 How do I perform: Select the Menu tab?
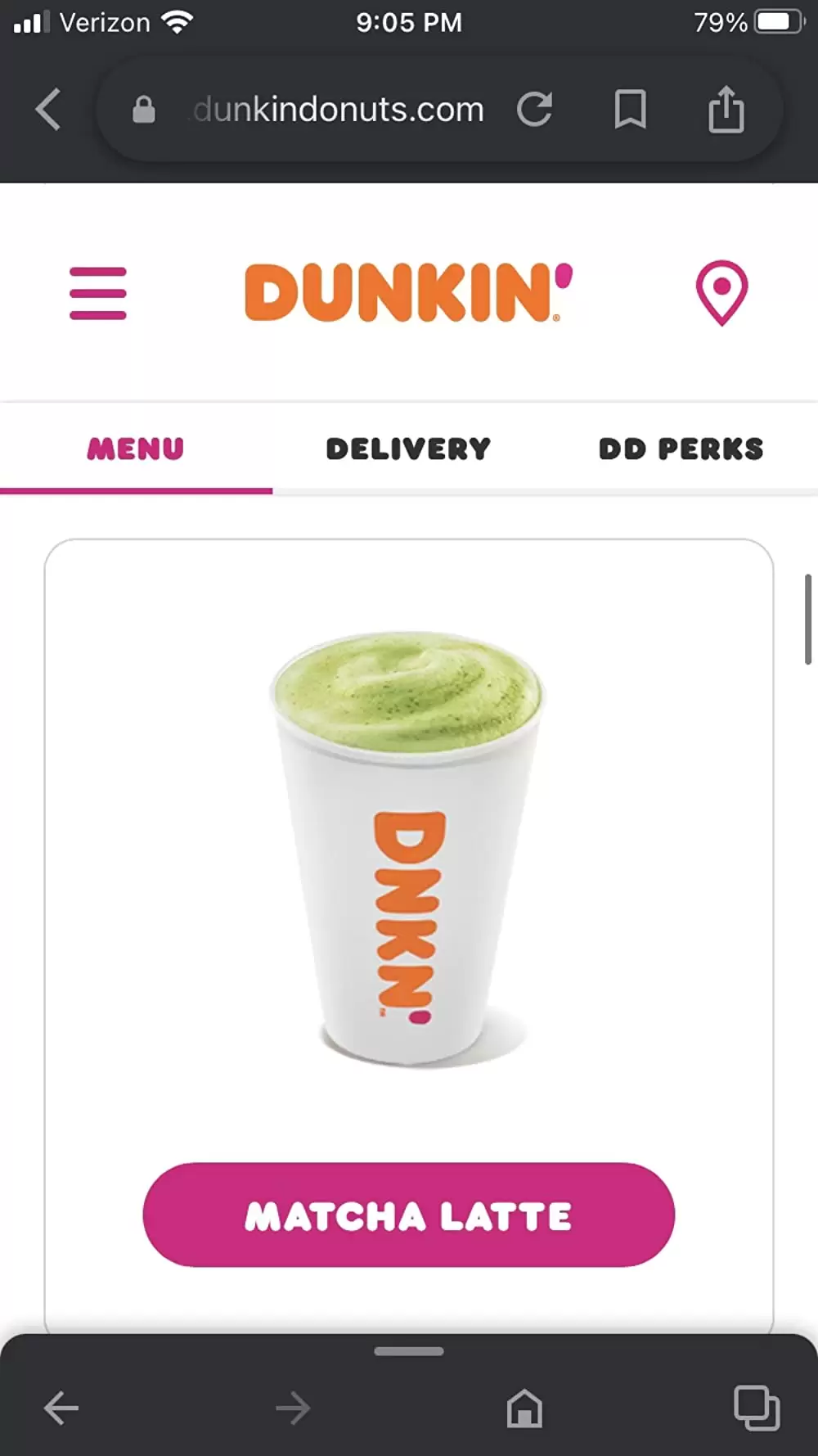(x=136, y=449)
